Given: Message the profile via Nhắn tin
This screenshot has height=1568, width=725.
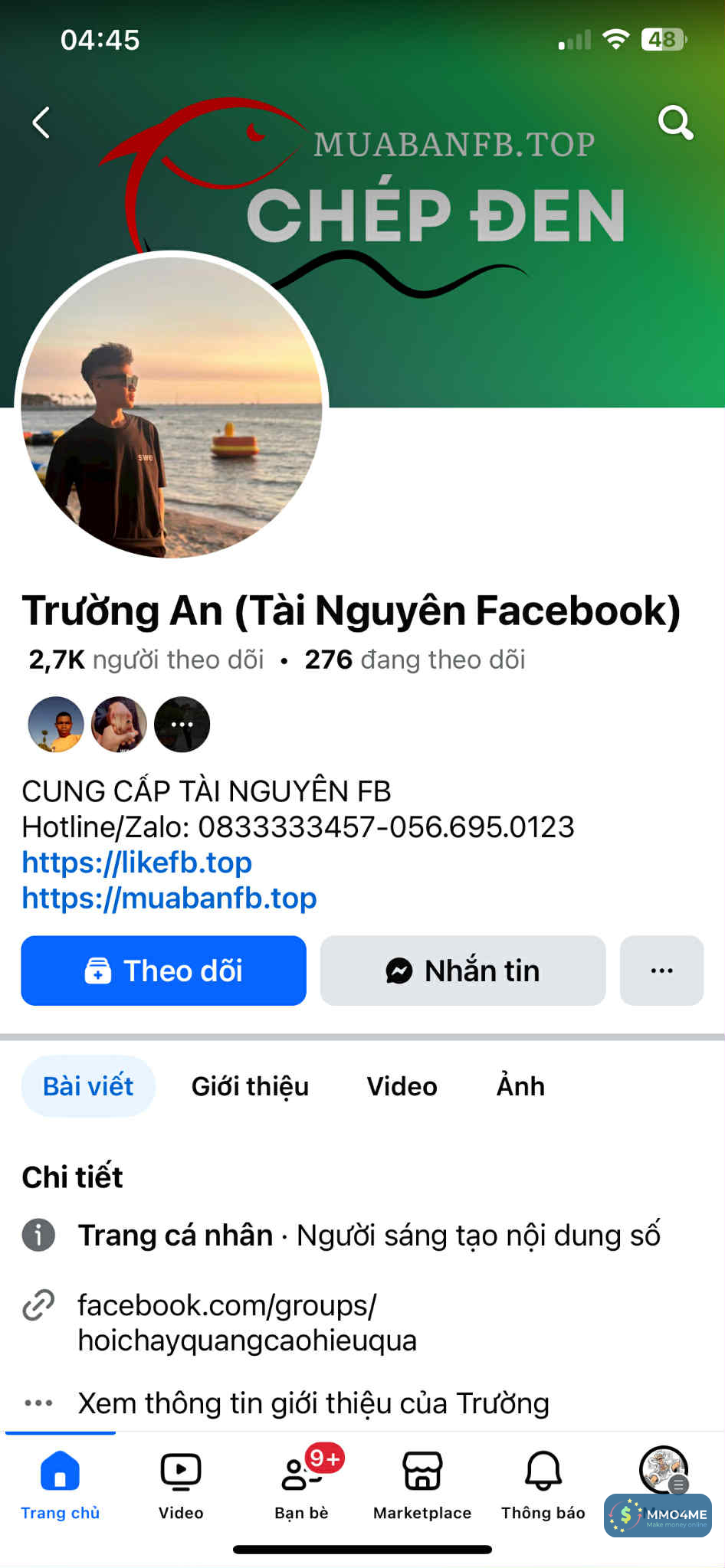Looking at the screenshot, I should click(462, 971).
